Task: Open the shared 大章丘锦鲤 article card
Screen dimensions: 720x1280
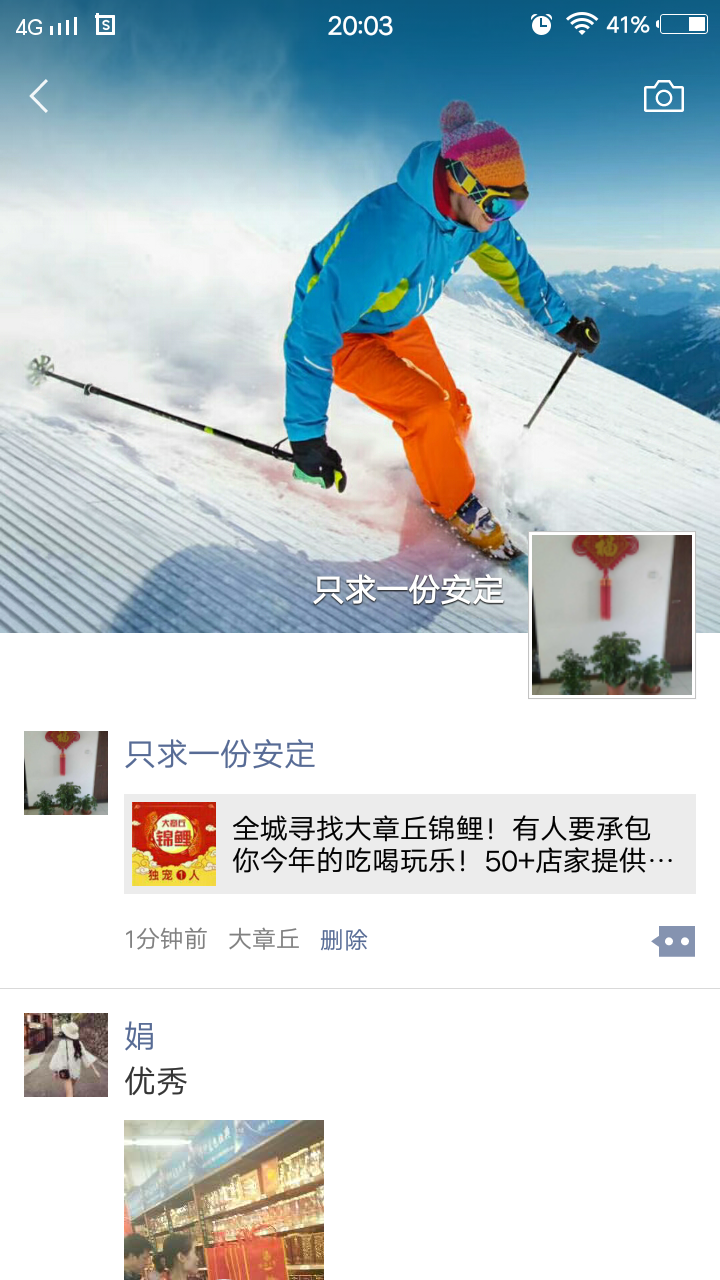Action: pyautogui.click(x=410, y=844)
